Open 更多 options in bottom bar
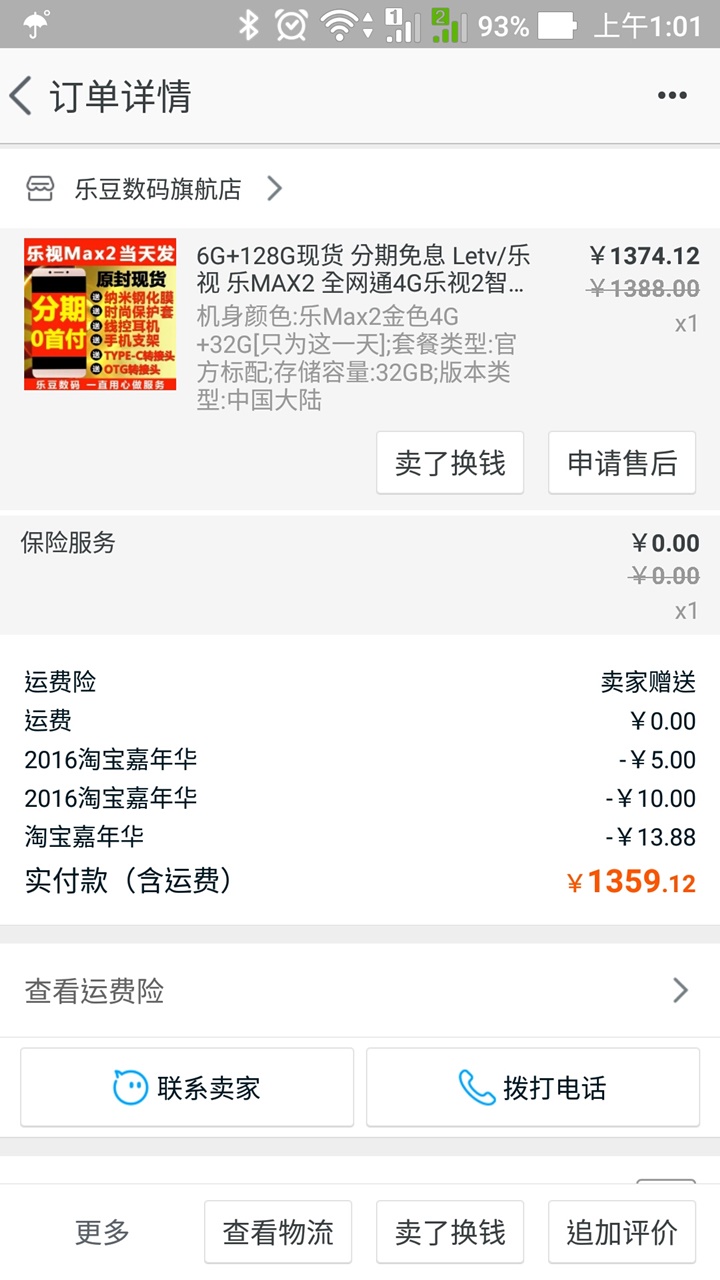The image size is (720, 1280). tap(102, 1232)
